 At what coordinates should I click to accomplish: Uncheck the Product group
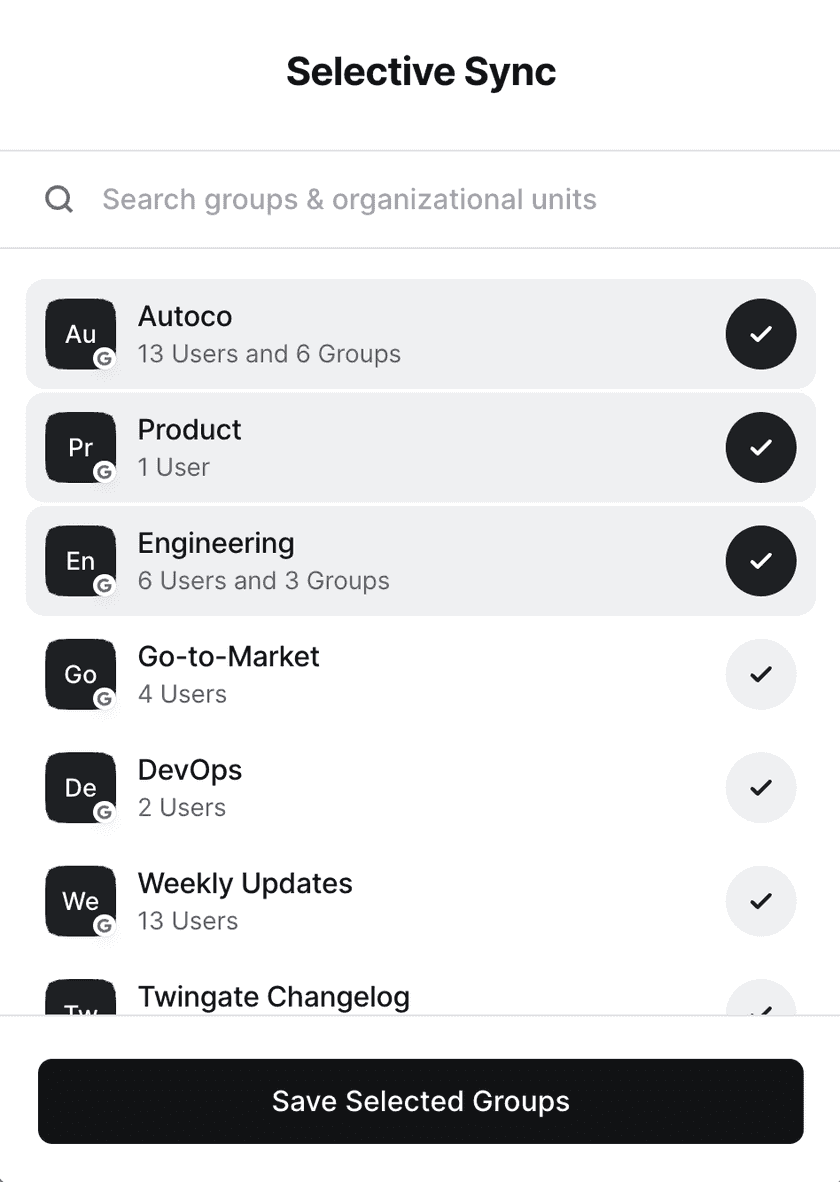coord(760,447)
